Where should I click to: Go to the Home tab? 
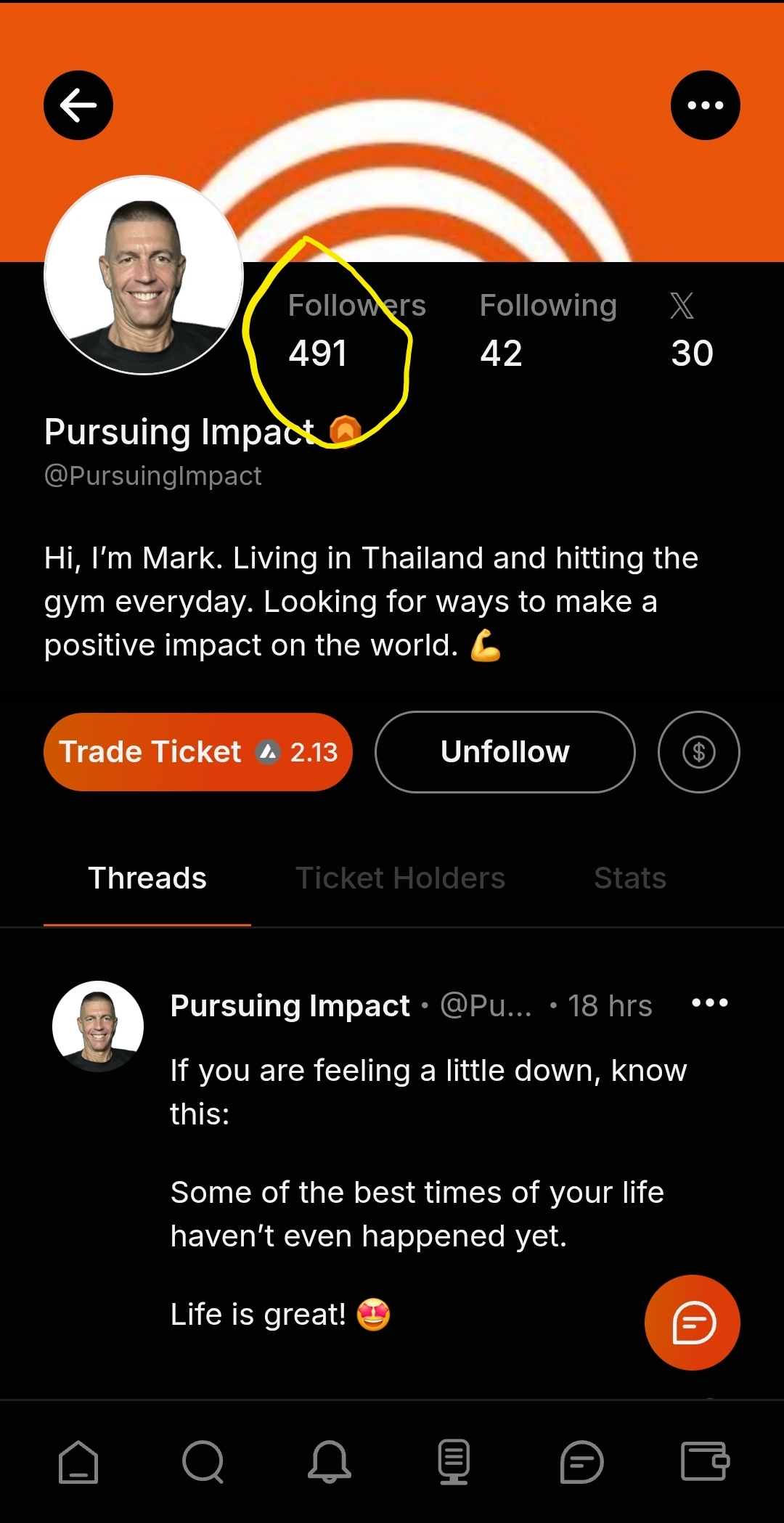tap(78, 1461)
